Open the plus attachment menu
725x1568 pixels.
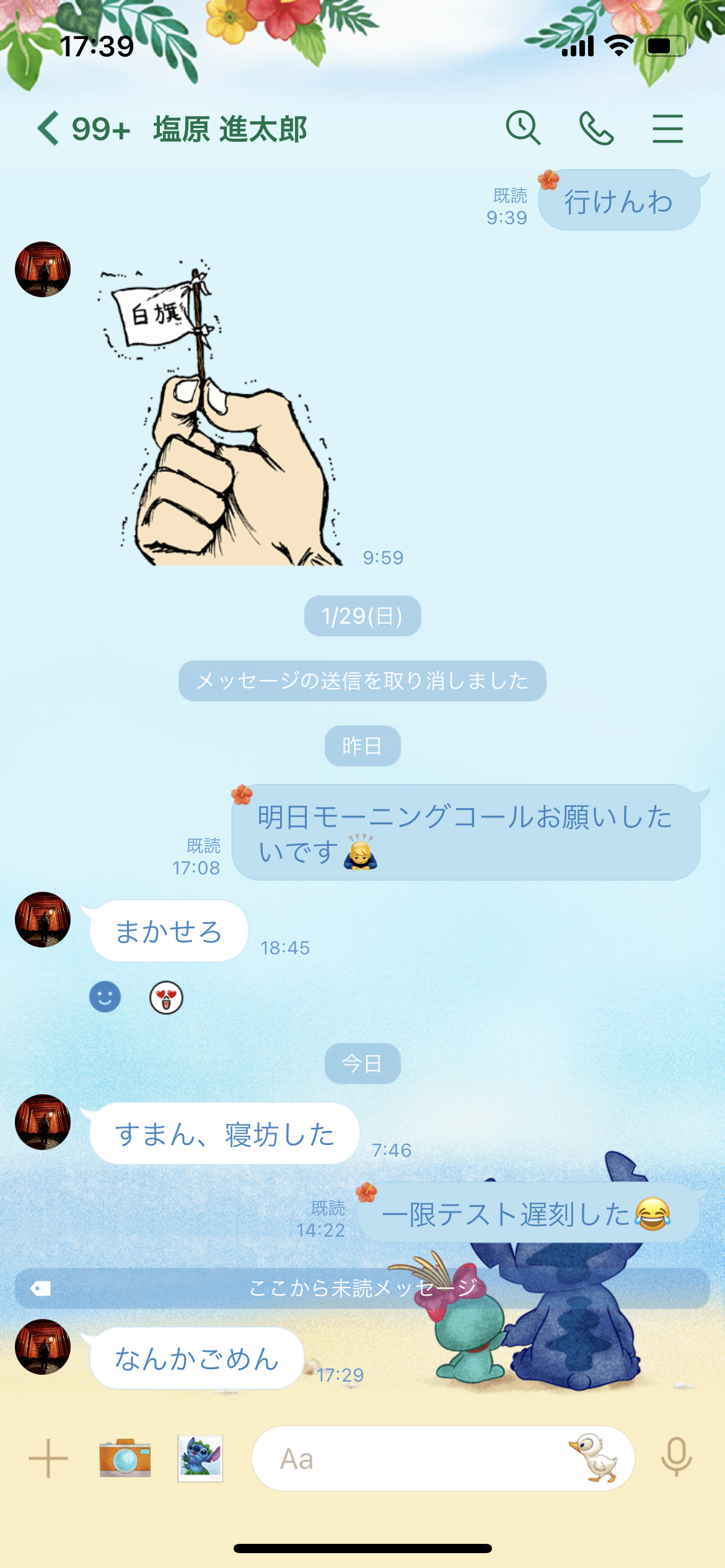(48, 1458)
